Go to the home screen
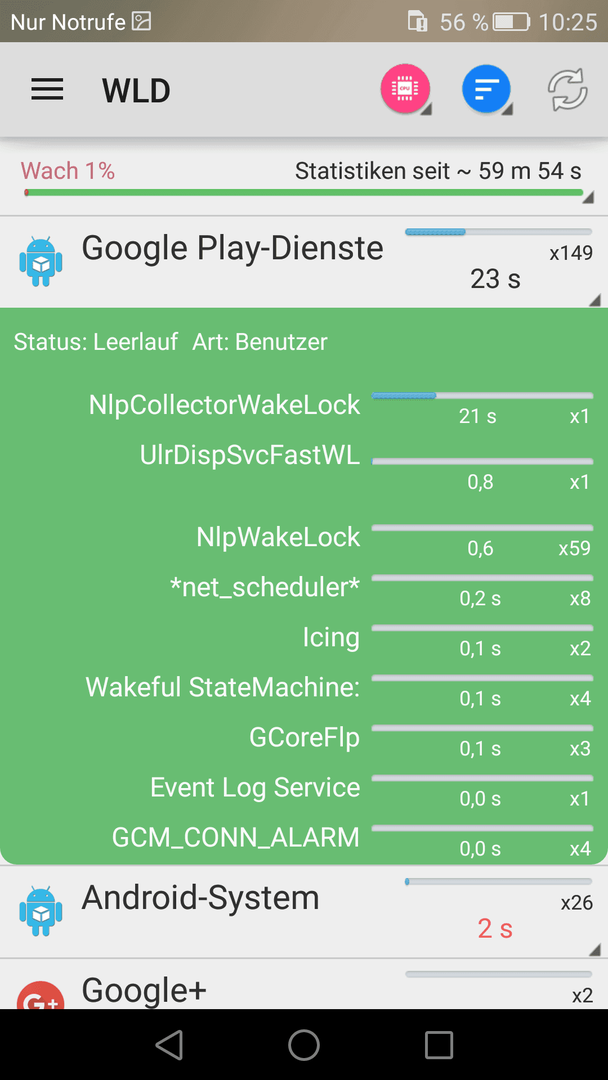Viewport: 608px width, 1080px height. (x=304, y=1044)
